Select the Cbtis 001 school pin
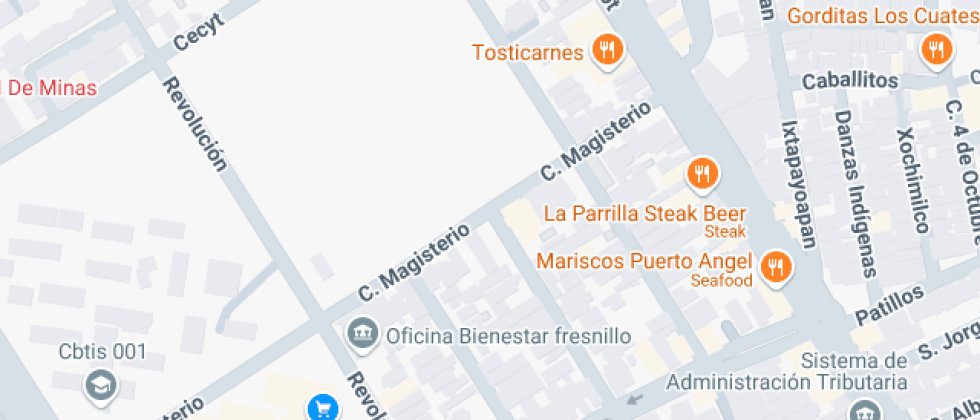 tap(101, 383)
